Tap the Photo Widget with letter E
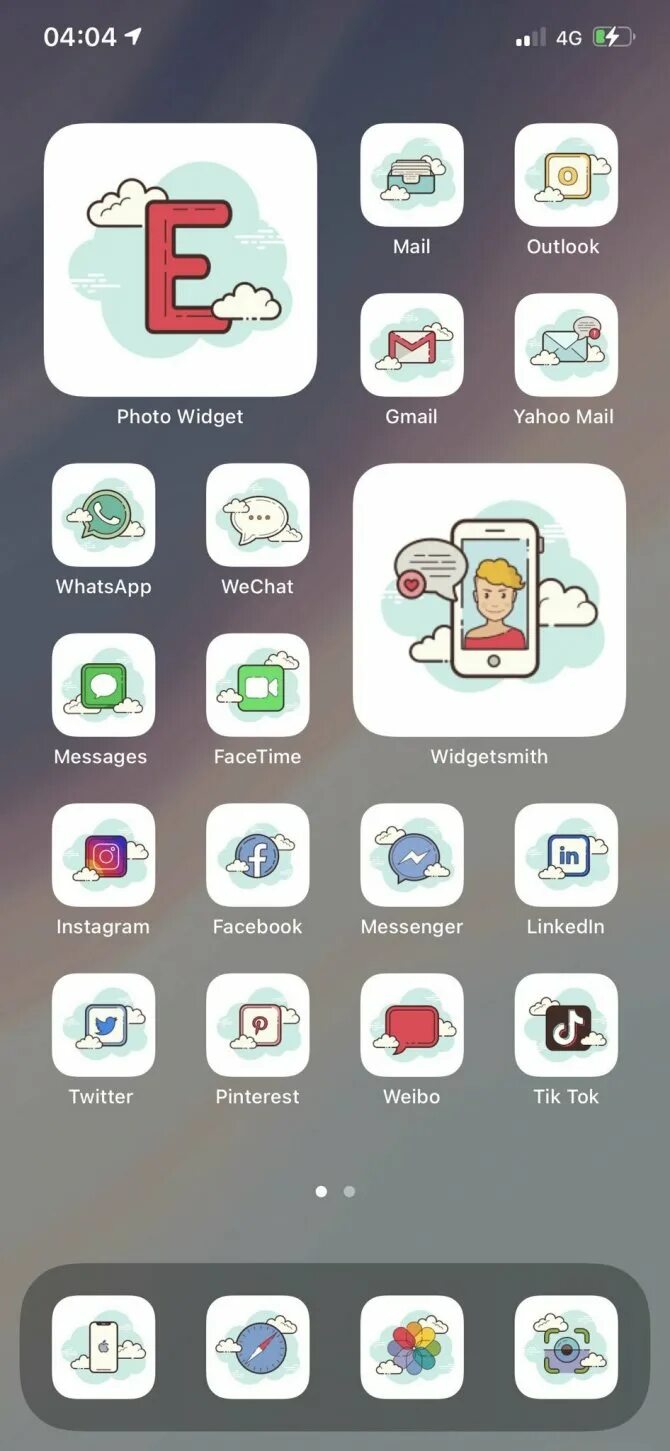670x1451 pixels. 180,260
